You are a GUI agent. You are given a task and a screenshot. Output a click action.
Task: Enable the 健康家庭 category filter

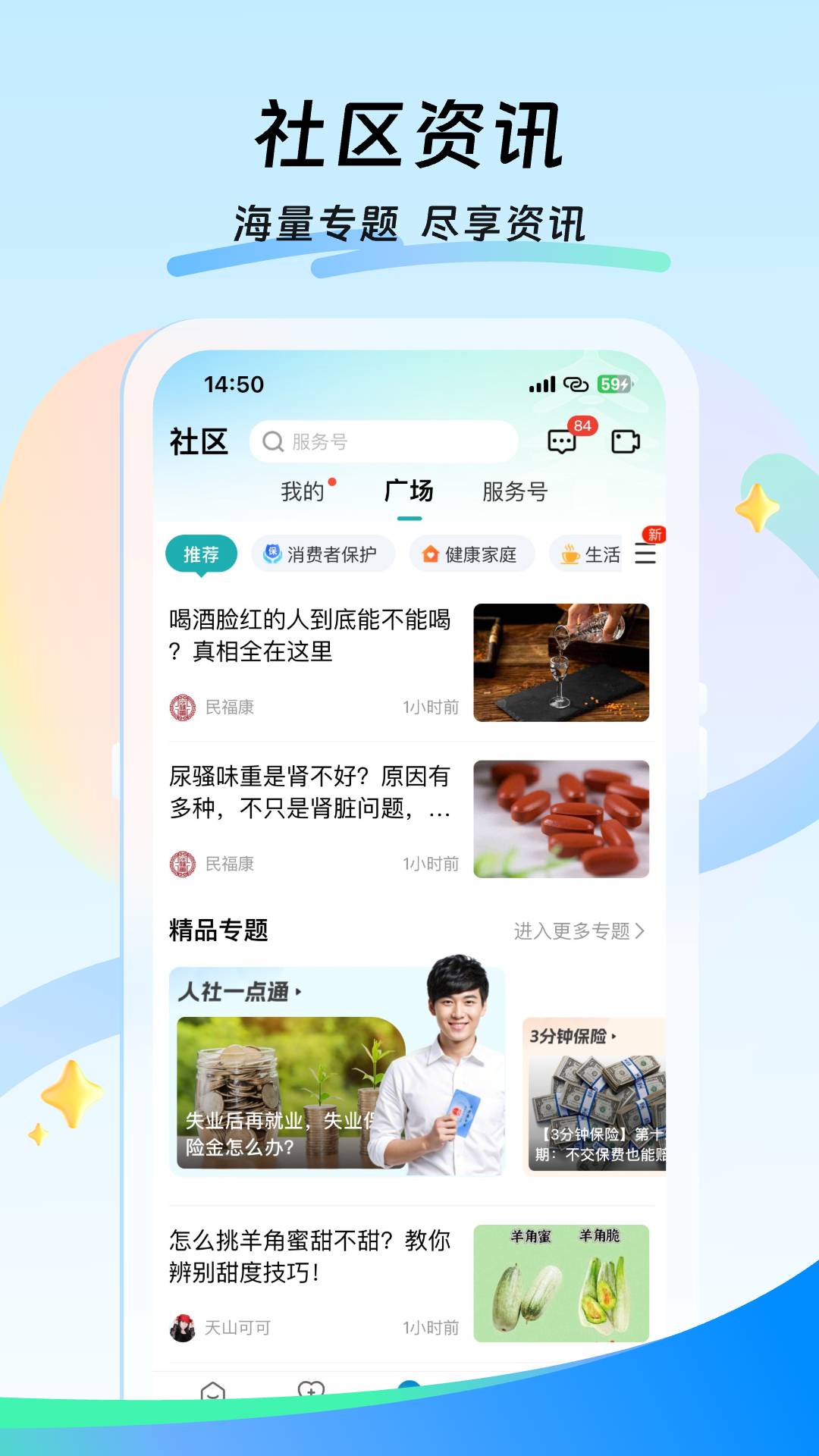pyautogui.click(x=472, y=554)
